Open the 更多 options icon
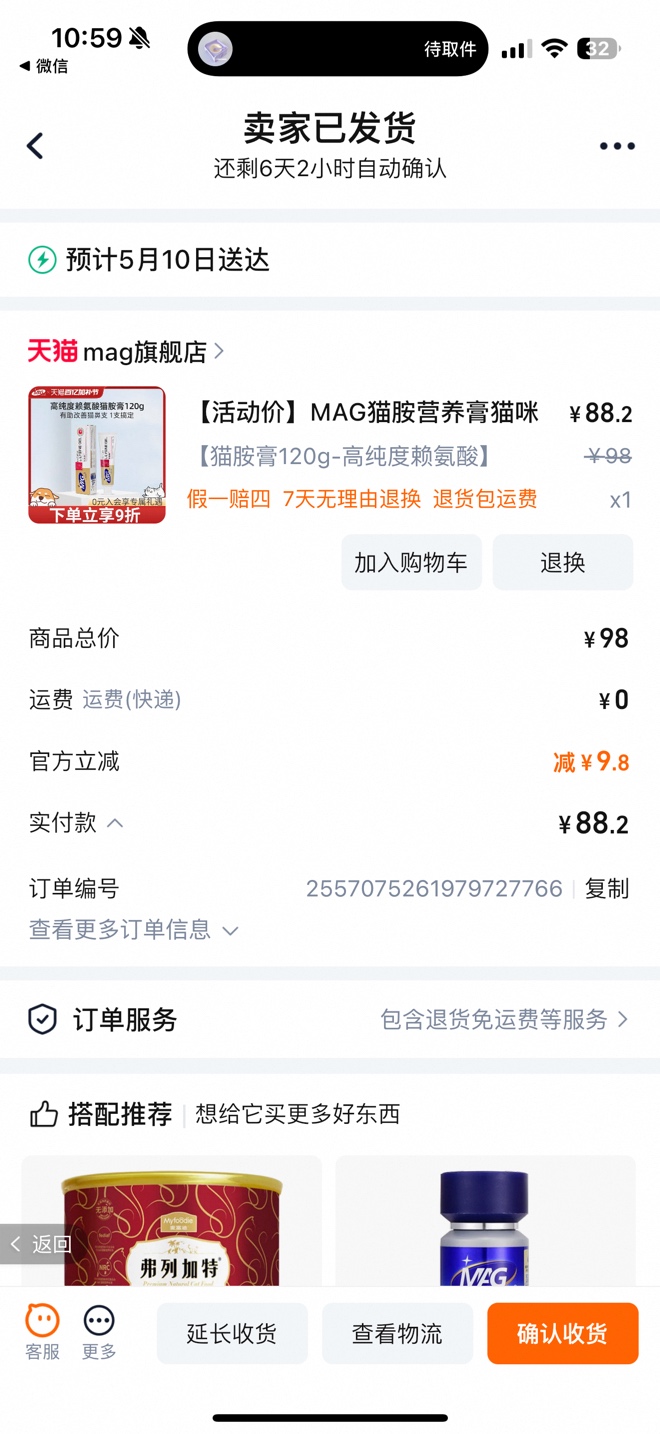This screenshot has width=660, height=1434. pyautogui.click(x=99, y=1332)
